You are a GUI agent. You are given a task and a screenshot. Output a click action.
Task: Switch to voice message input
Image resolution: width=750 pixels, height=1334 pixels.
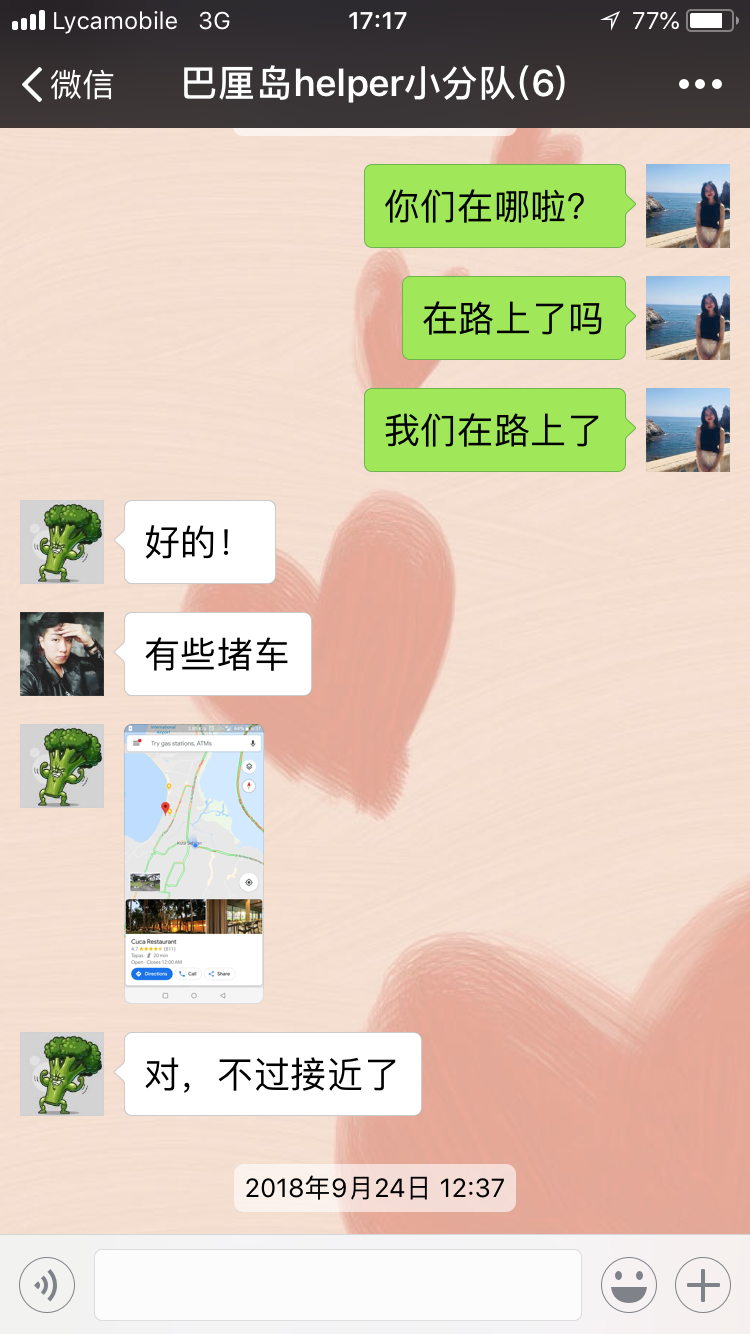click(x=47, y=1284)
